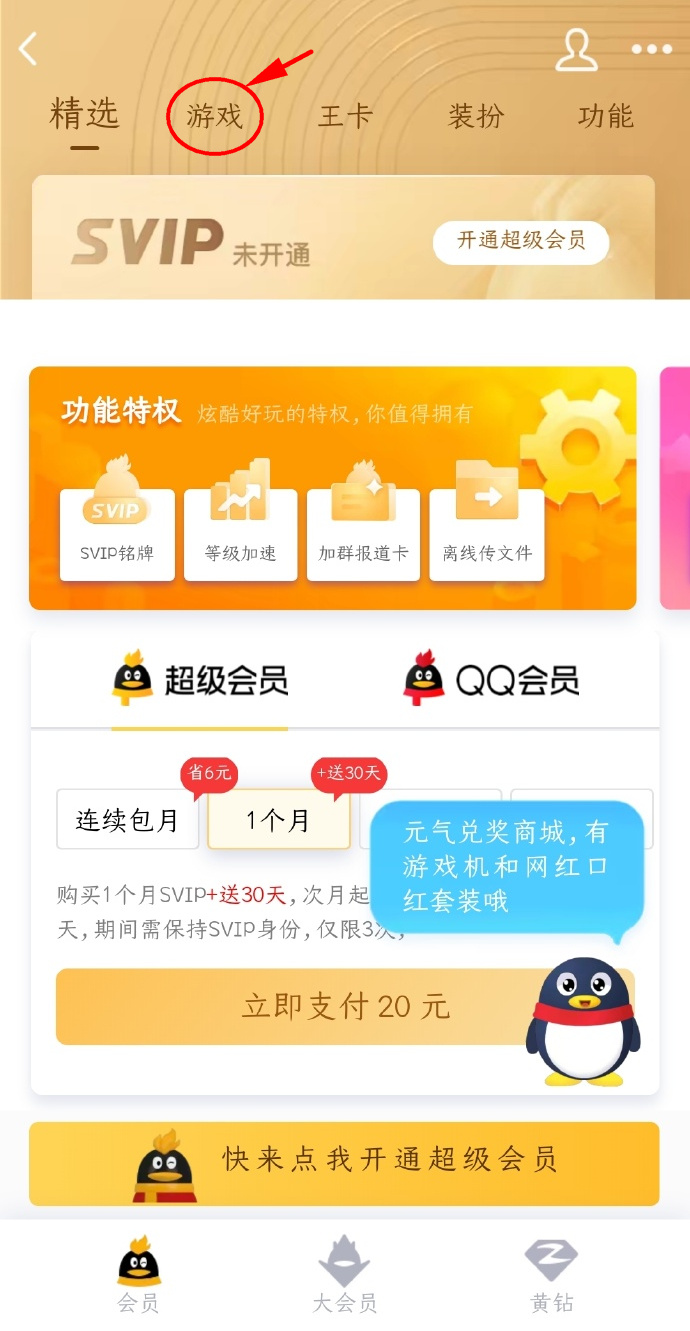Tap 立即支付 20 元 button
This screenshot has height=1331, width=690.
coord(290,1006)
